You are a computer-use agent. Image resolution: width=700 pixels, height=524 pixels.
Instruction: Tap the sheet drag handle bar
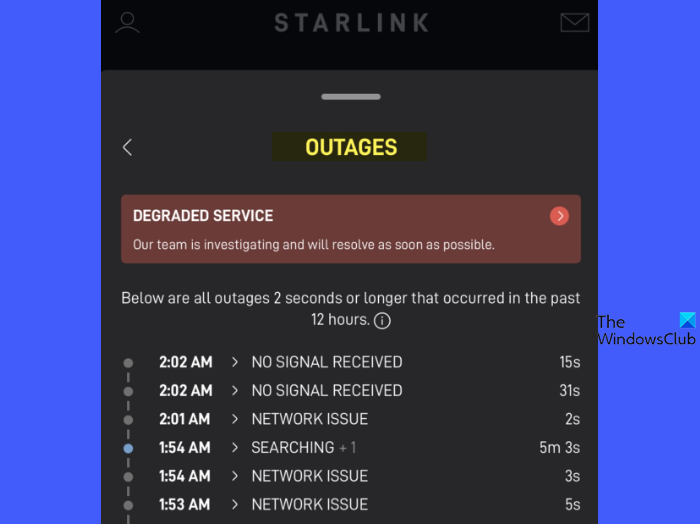pos(350,96)
